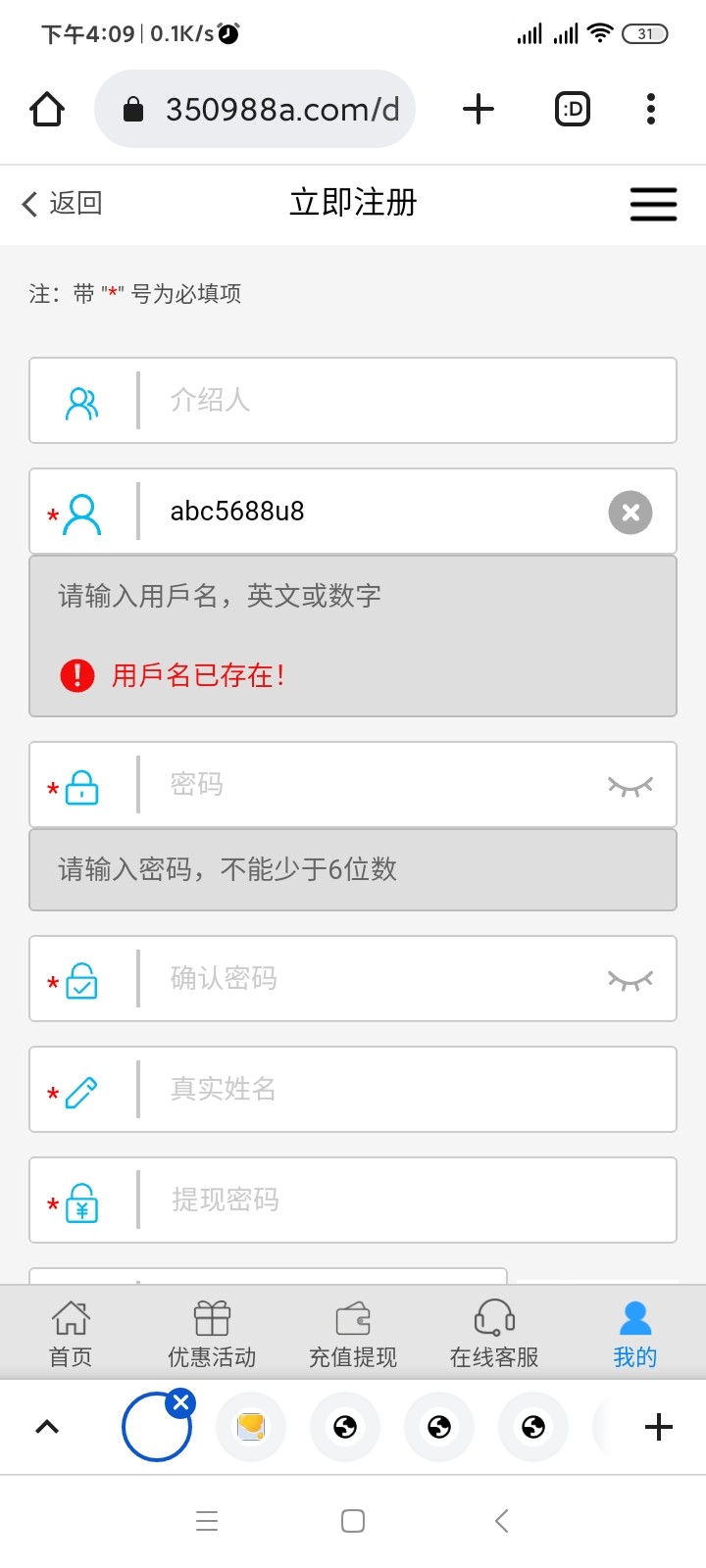This screenshot has height=1568, width=706.
Task: Open the 优惠活动 promotions tab
Action: point(212,1333)
